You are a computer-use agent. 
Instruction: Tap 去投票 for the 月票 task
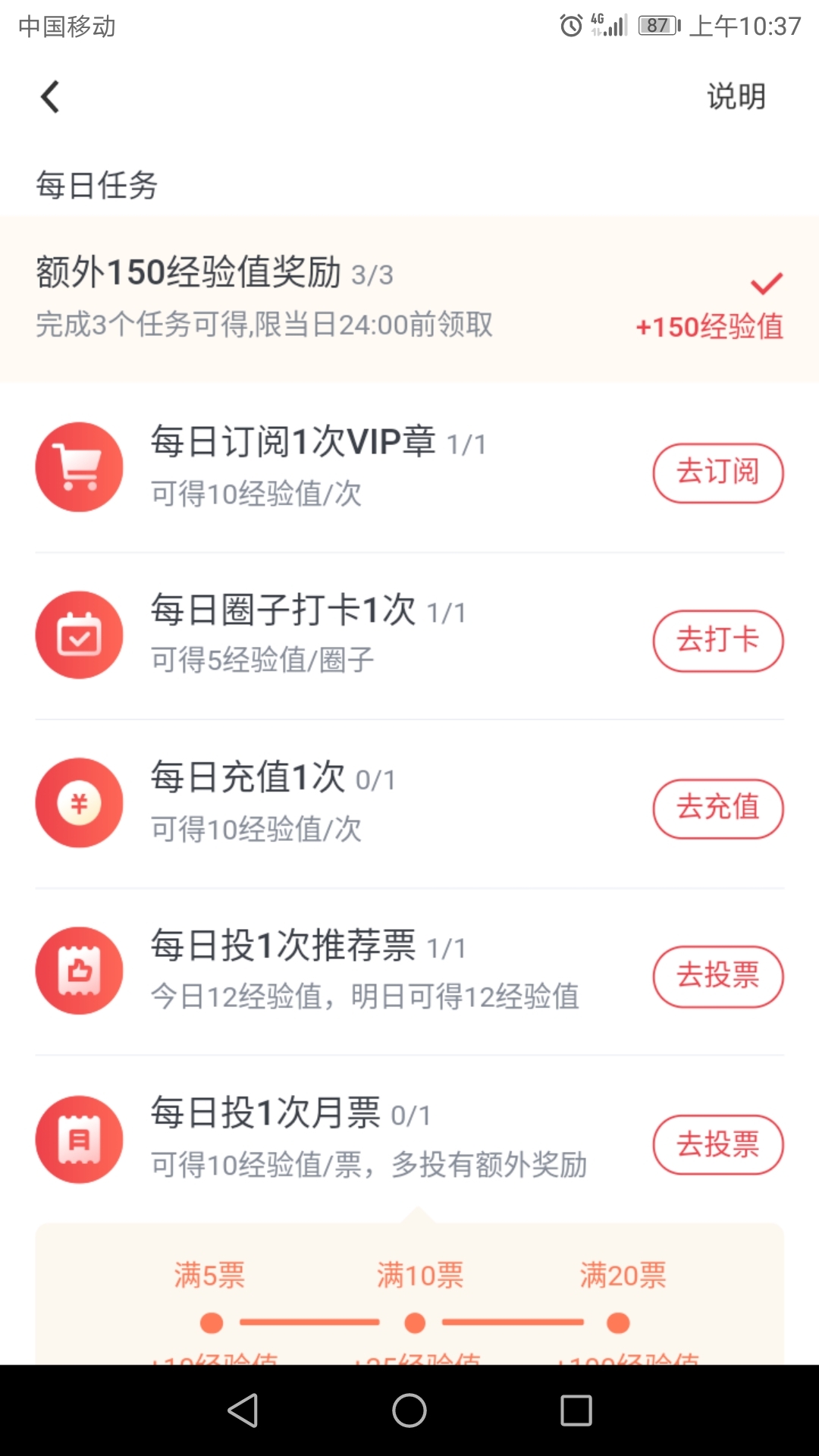click(717, 1144)
